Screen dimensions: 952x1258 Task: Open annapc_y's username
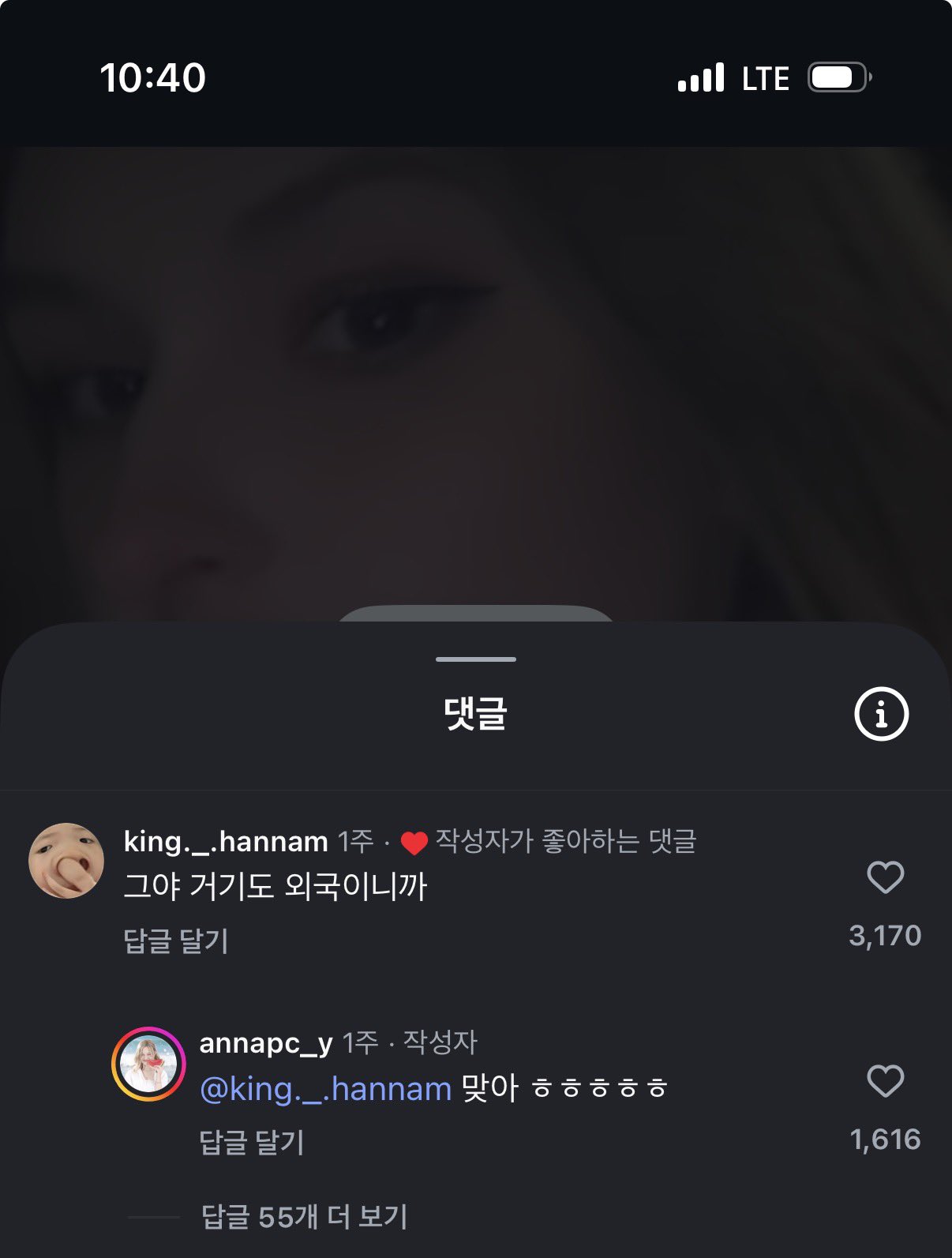[x=265, y=1043]
